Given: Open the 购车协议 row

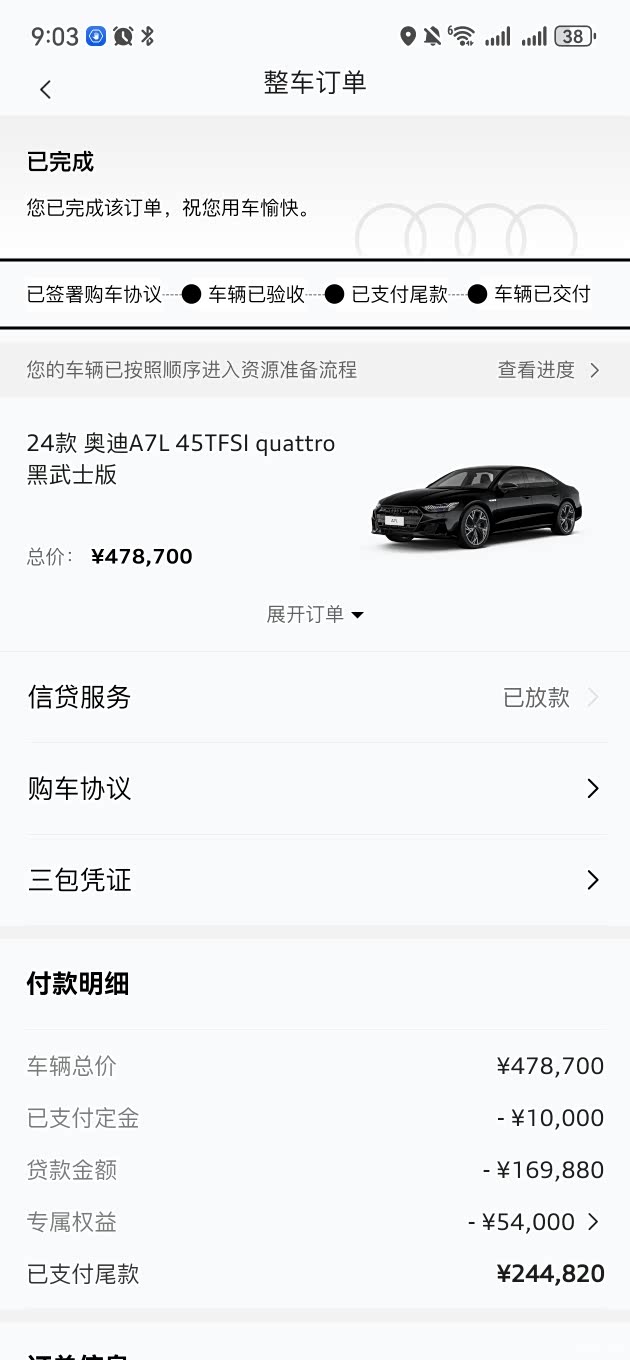Looking at the screenshot, I should point(315,789).
